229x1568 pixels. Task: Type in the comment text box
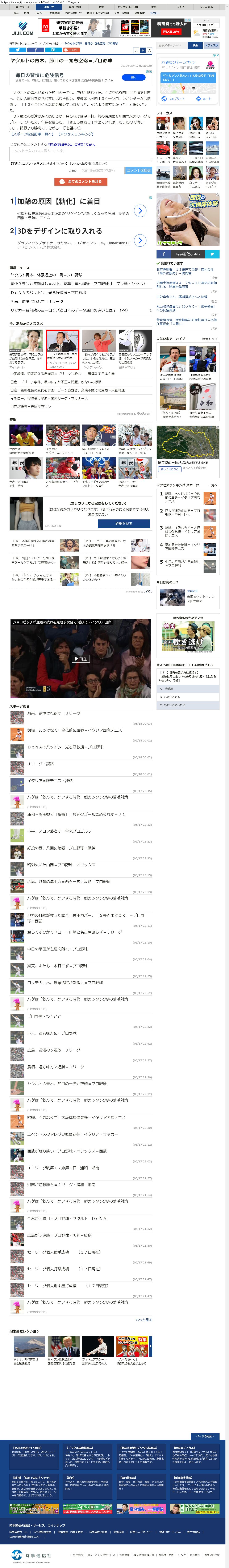click(x=80, y=153)
